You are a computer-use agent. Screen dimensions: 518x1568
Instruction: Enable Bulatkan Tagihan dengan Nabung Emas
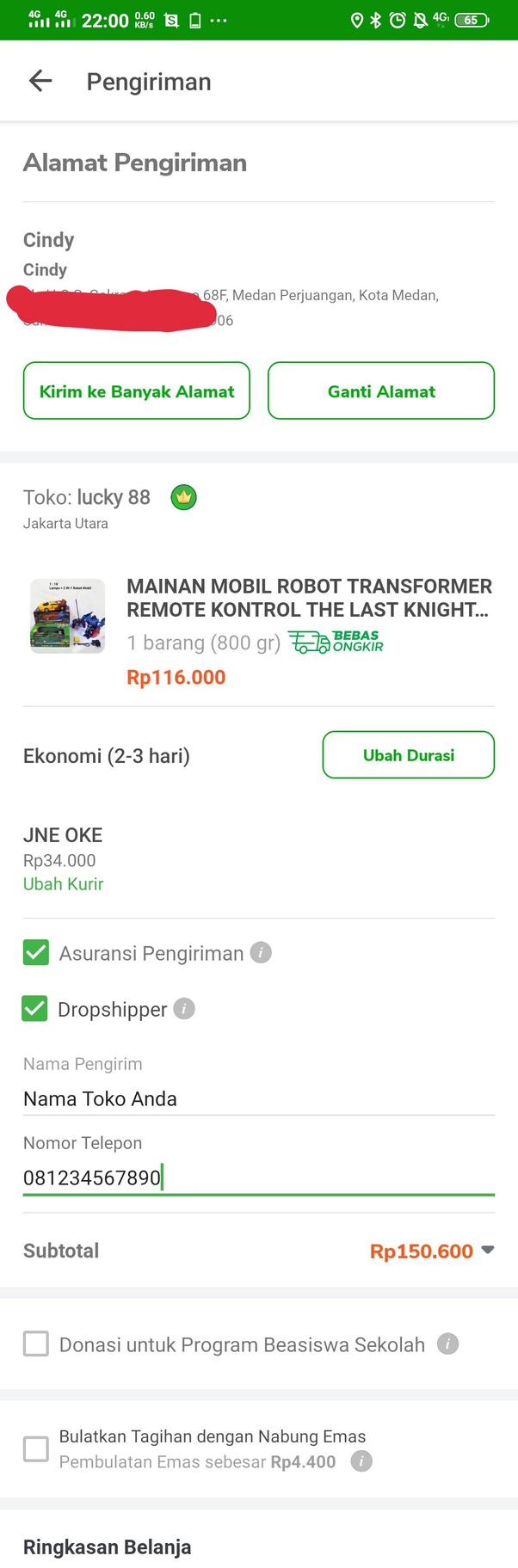pyautogui.click(x=36, y=1448)
